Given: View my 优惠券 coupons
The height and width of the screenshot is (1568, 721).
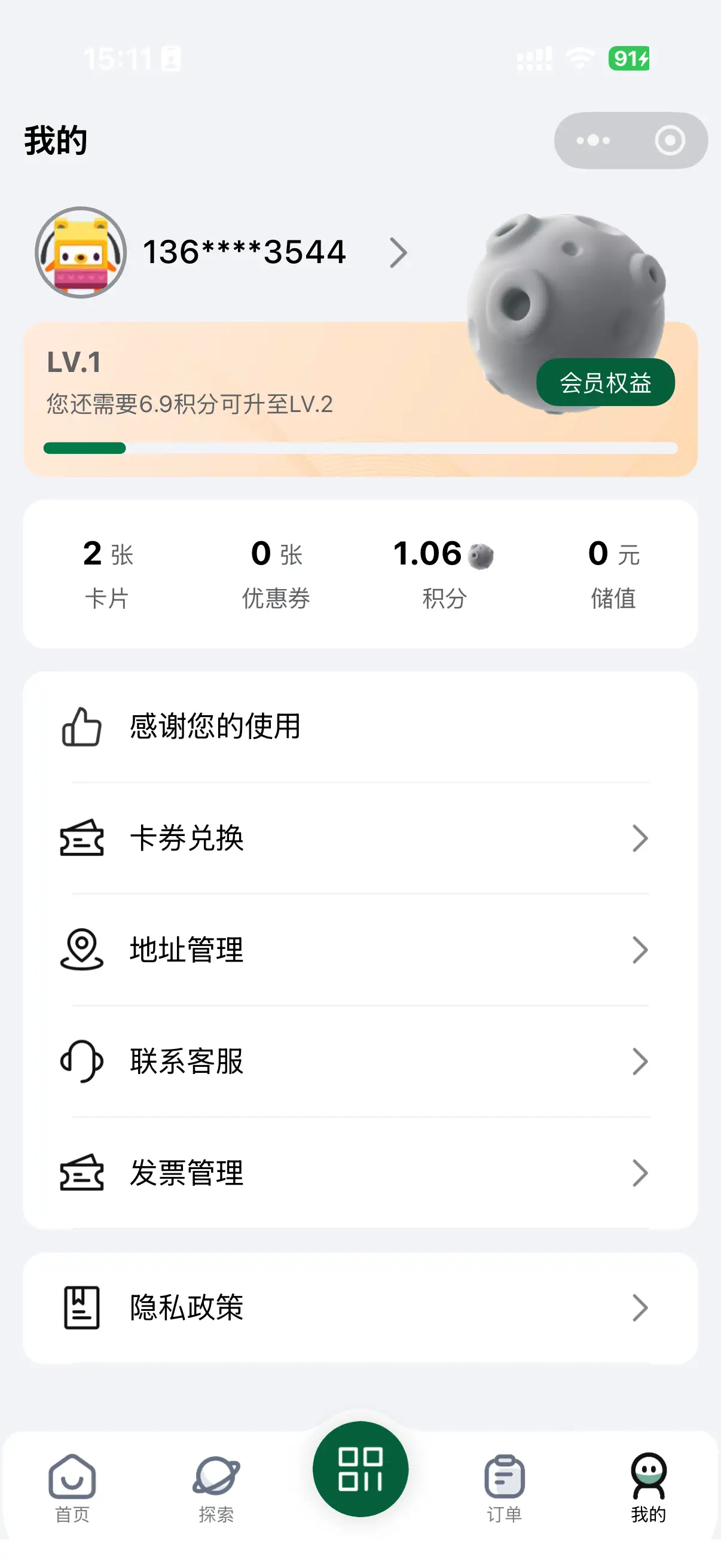Looking at the screenshot, I should coord(276,573).
